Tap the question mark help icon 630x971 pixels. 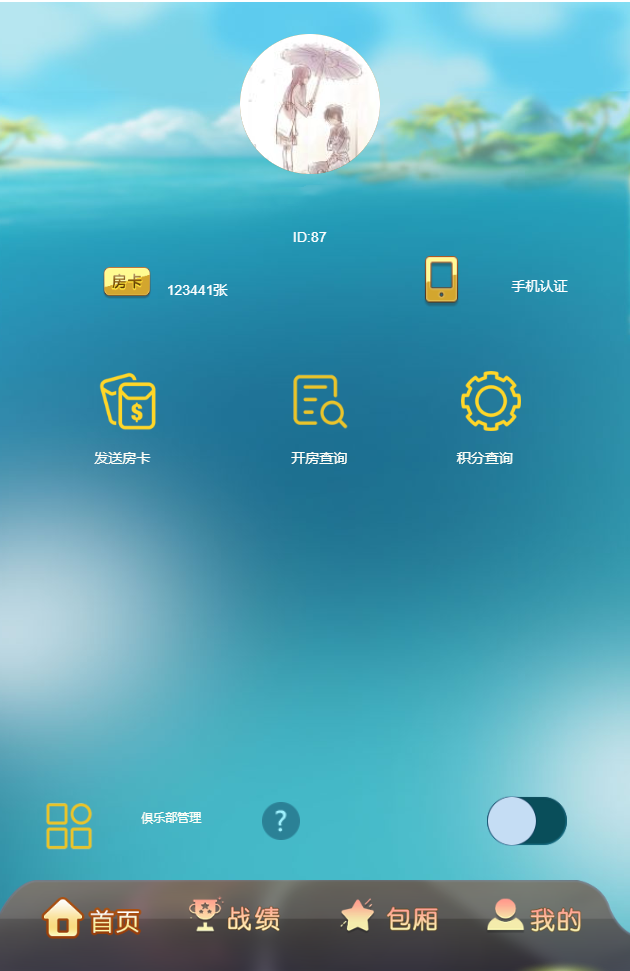pyautogui.click(x=281, y=821)
